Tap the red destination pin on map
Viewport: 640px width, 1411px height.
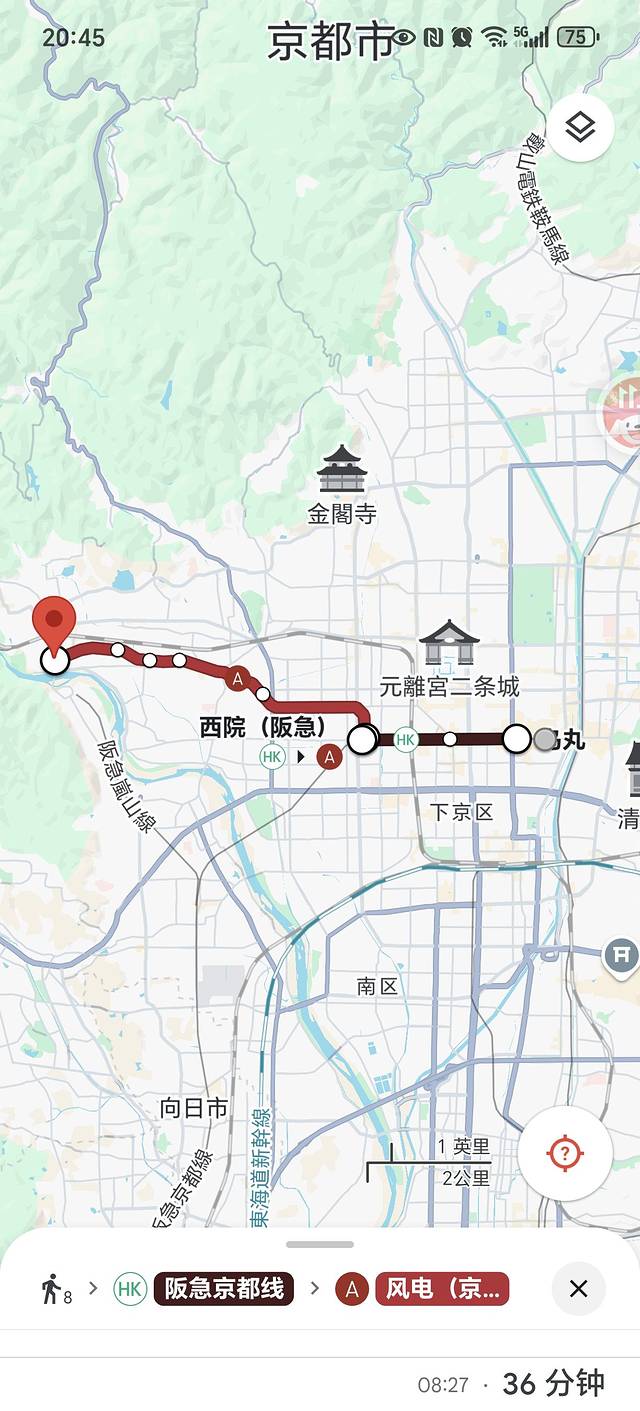[x=54, y=624]
